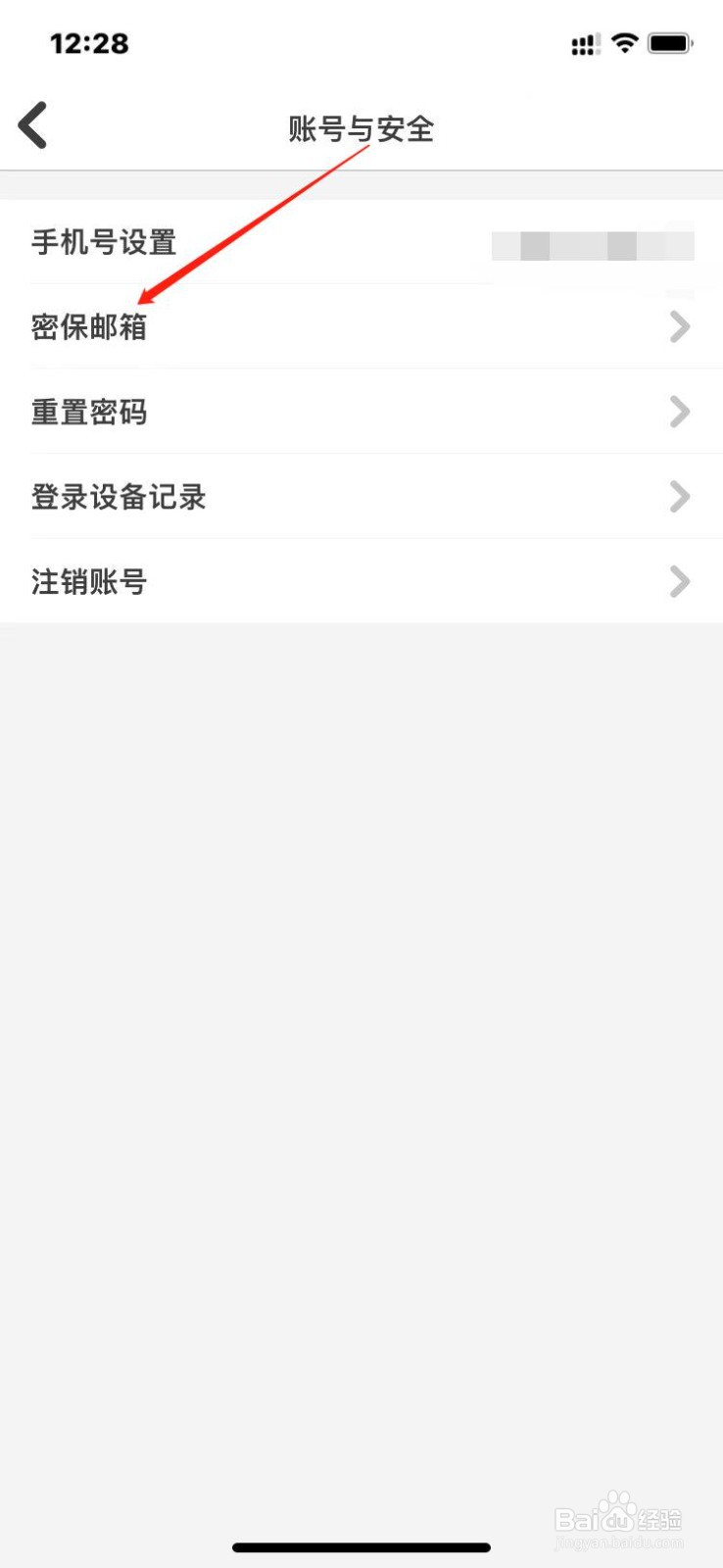Viewport: 723px width, 1568px height.
Task: Tap the chevron next to 注销账号
Action: tap(679, 581)
